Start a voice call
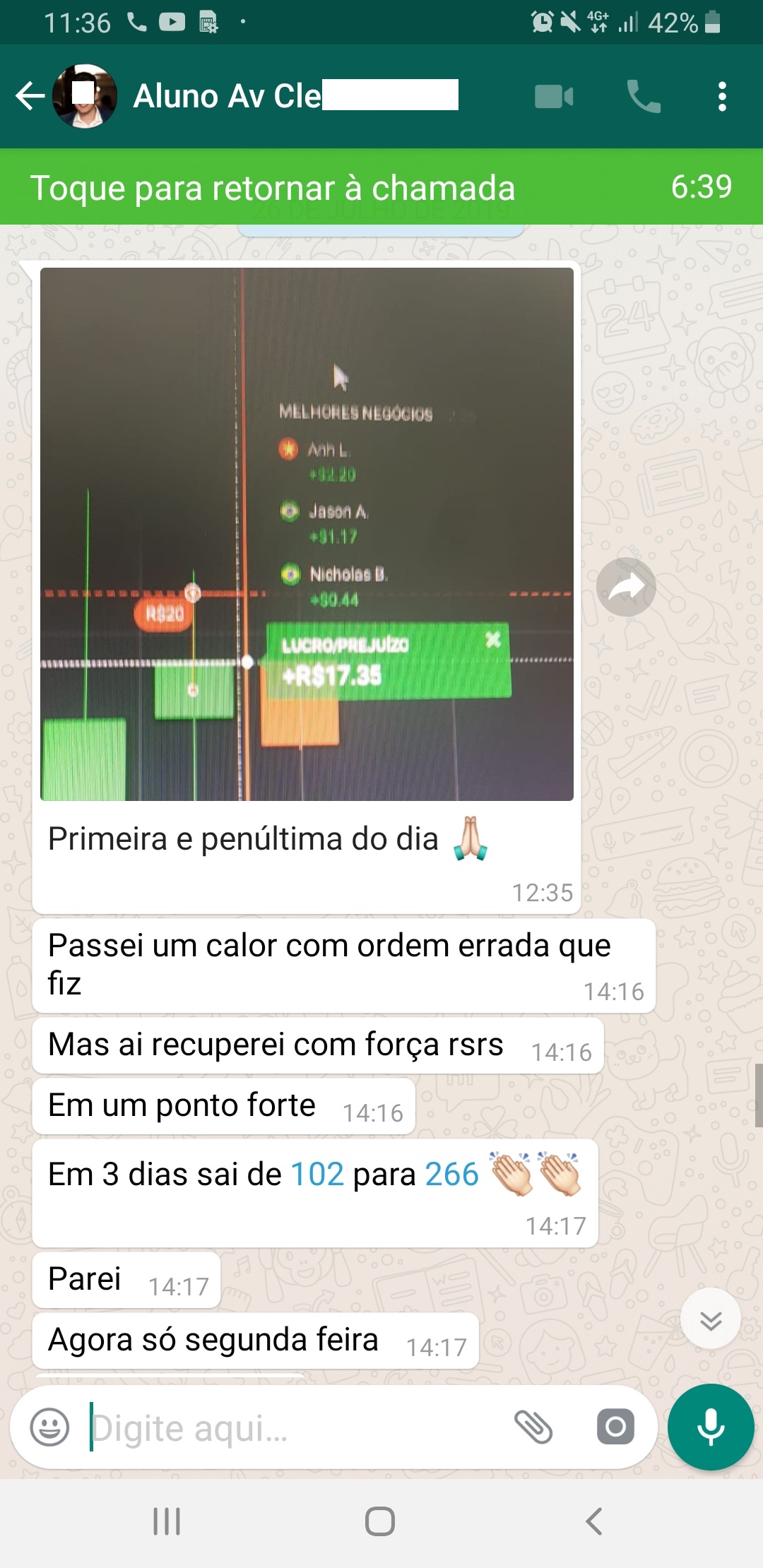The image size is (763, 1568). (x=644, y=97)
